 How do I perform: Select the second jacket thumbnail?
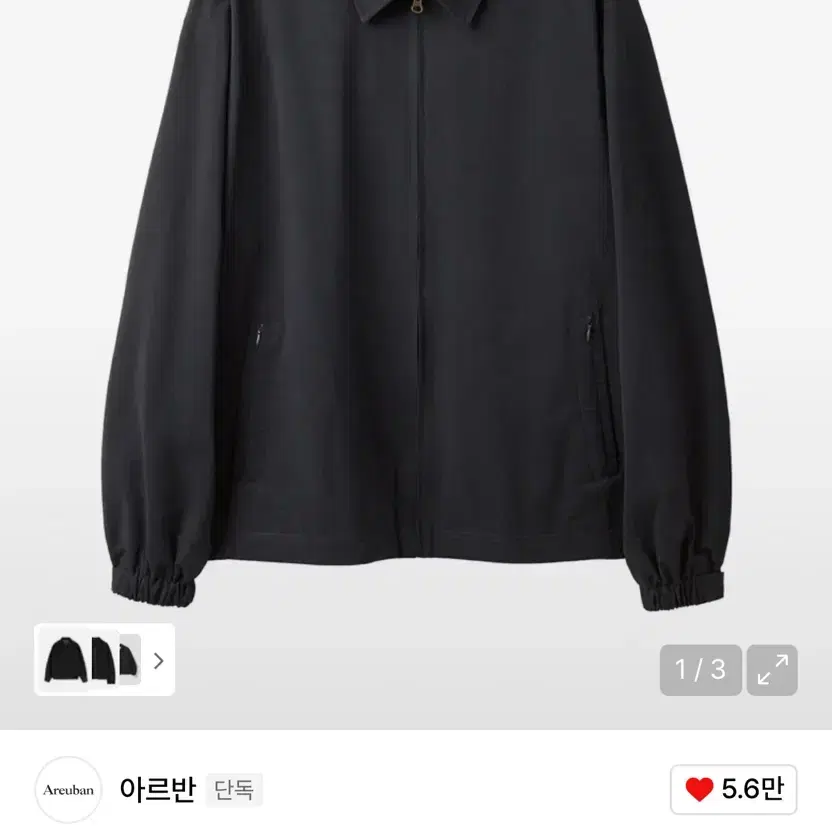pyautogui.click(x=103, y=659)
